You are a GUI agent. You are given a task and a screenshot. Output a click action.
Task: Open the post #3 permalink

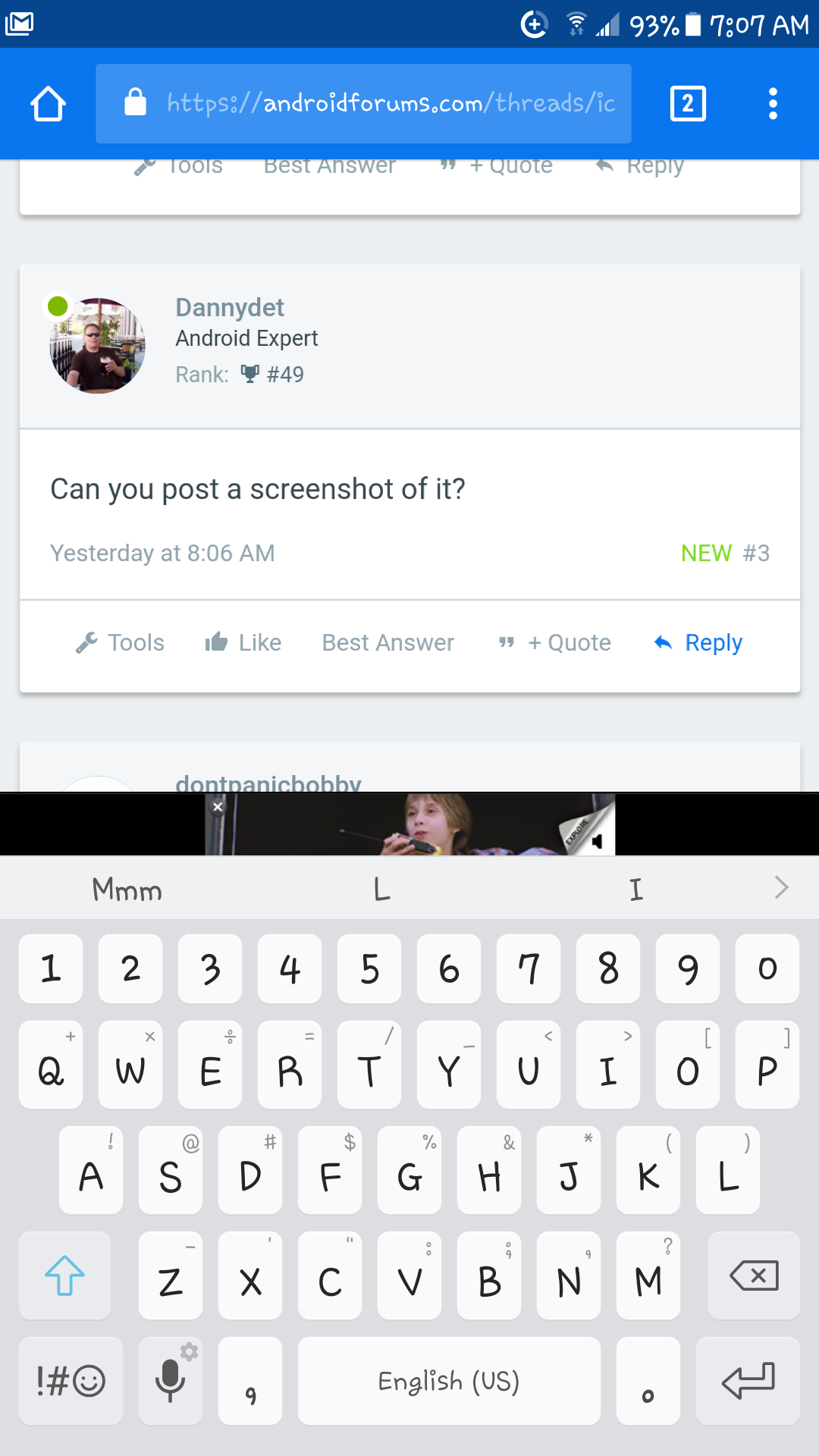point(756,554)
